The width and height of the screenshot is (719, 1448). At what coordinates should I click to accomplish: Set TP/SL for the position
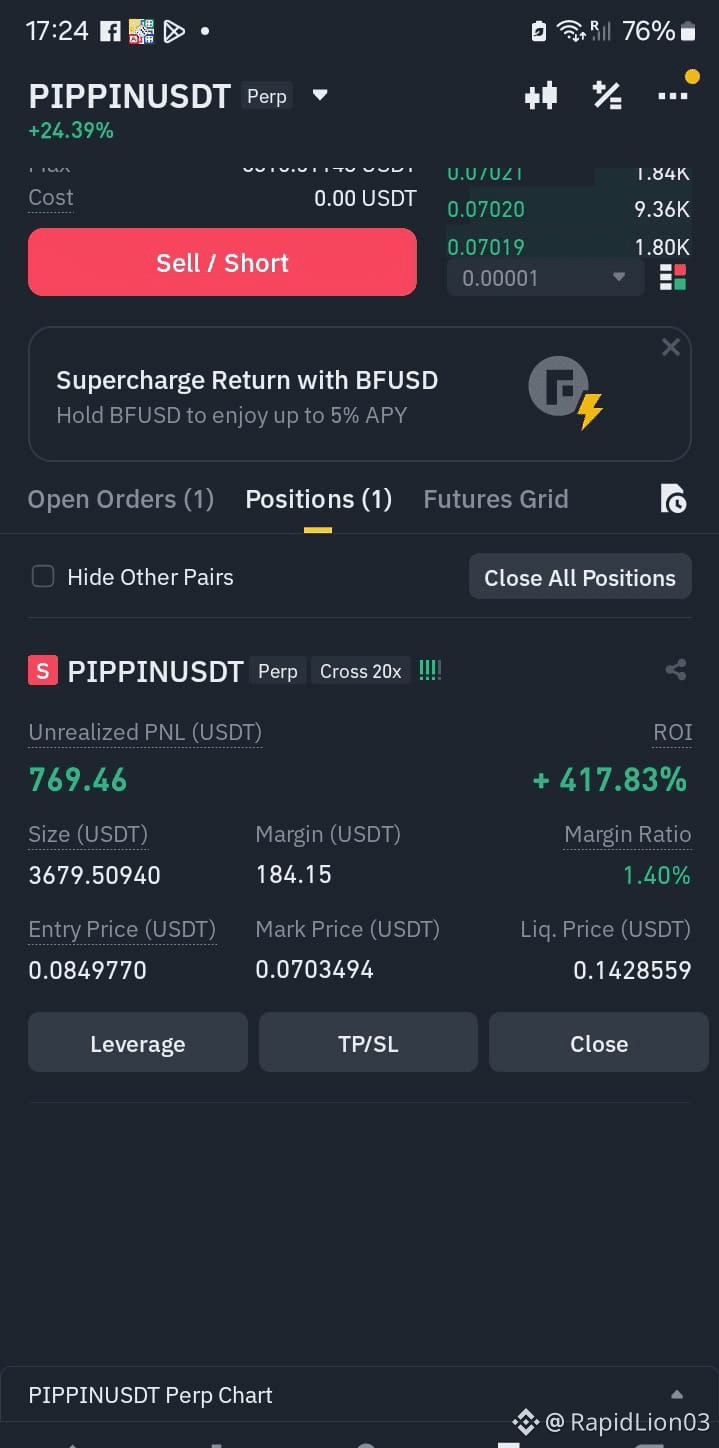pyautogui.click(x=368, y=1043)
